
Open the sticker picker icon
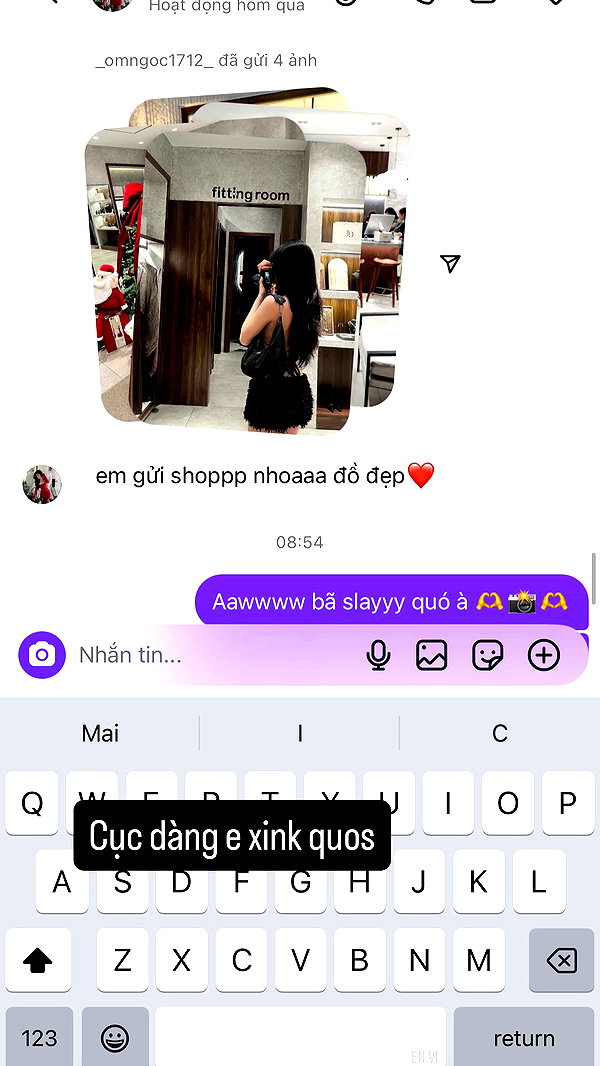(x=487, y=655)
